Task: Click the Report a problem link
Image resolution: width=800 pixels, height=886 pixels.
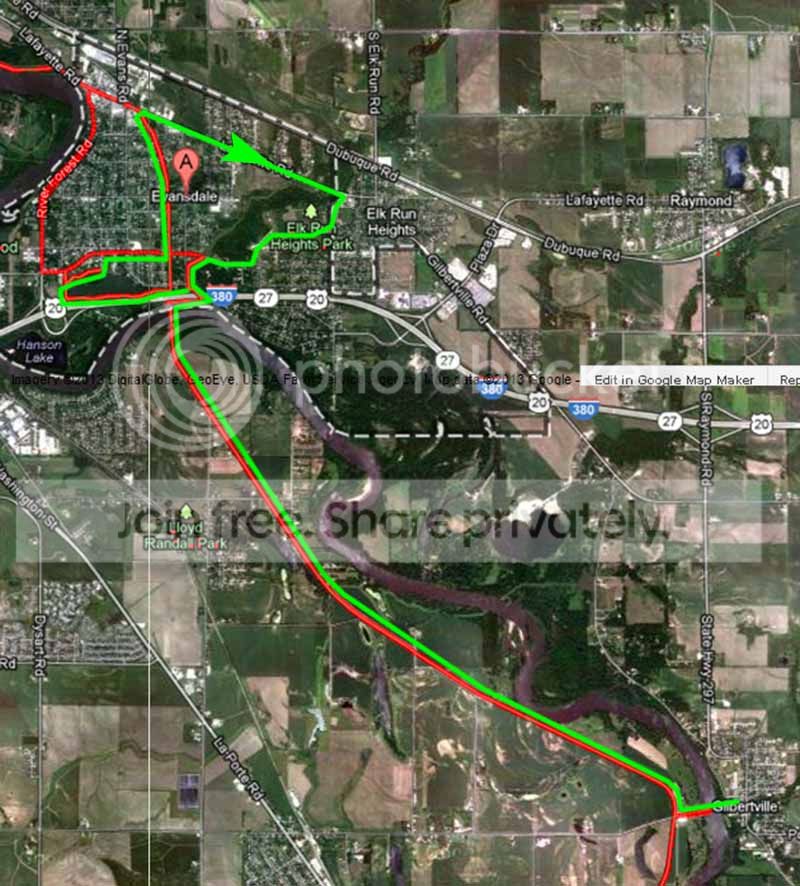Action: (790, 378)
